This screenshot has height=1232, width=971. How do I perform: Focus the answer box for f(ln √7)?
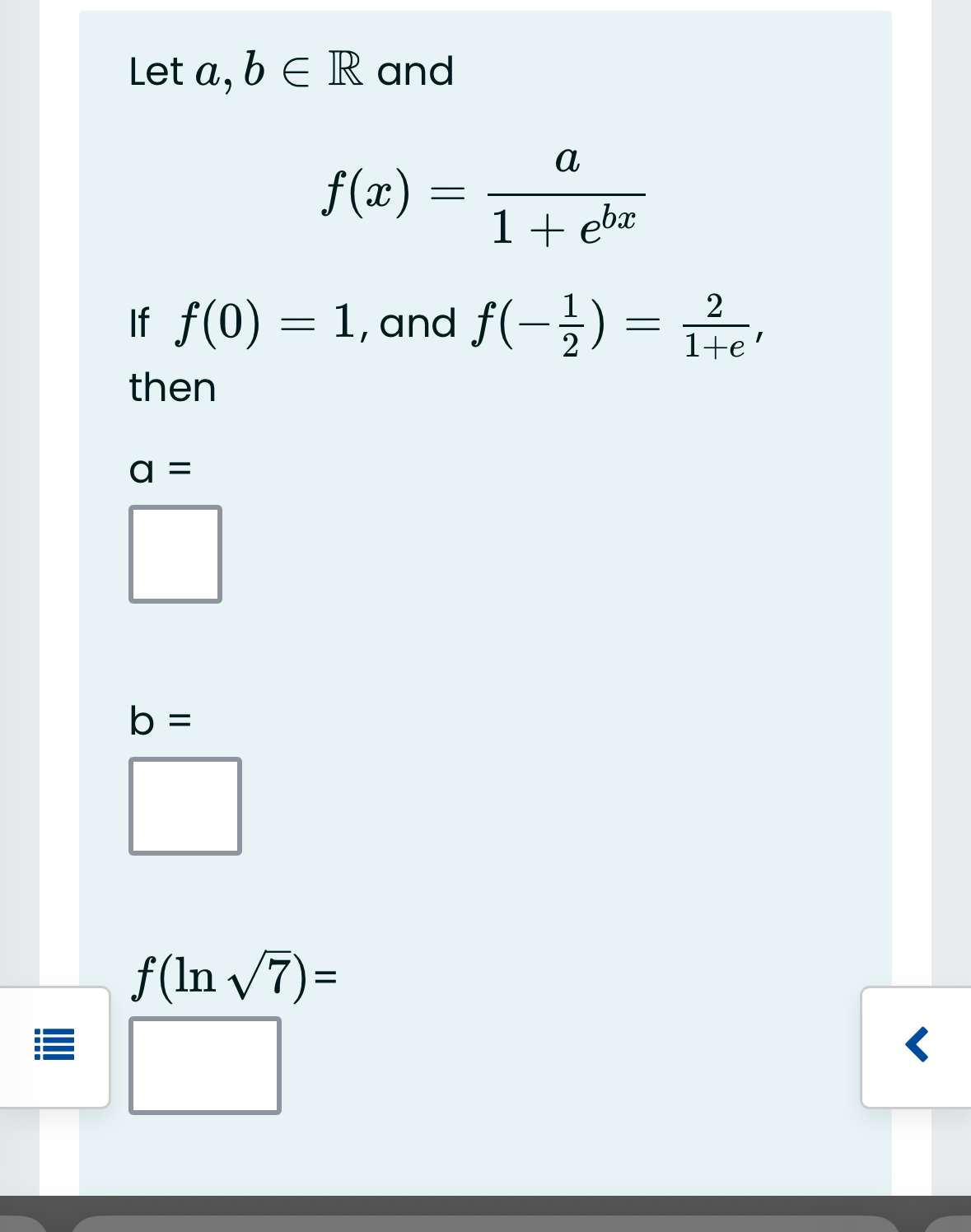coord(204,1065)
